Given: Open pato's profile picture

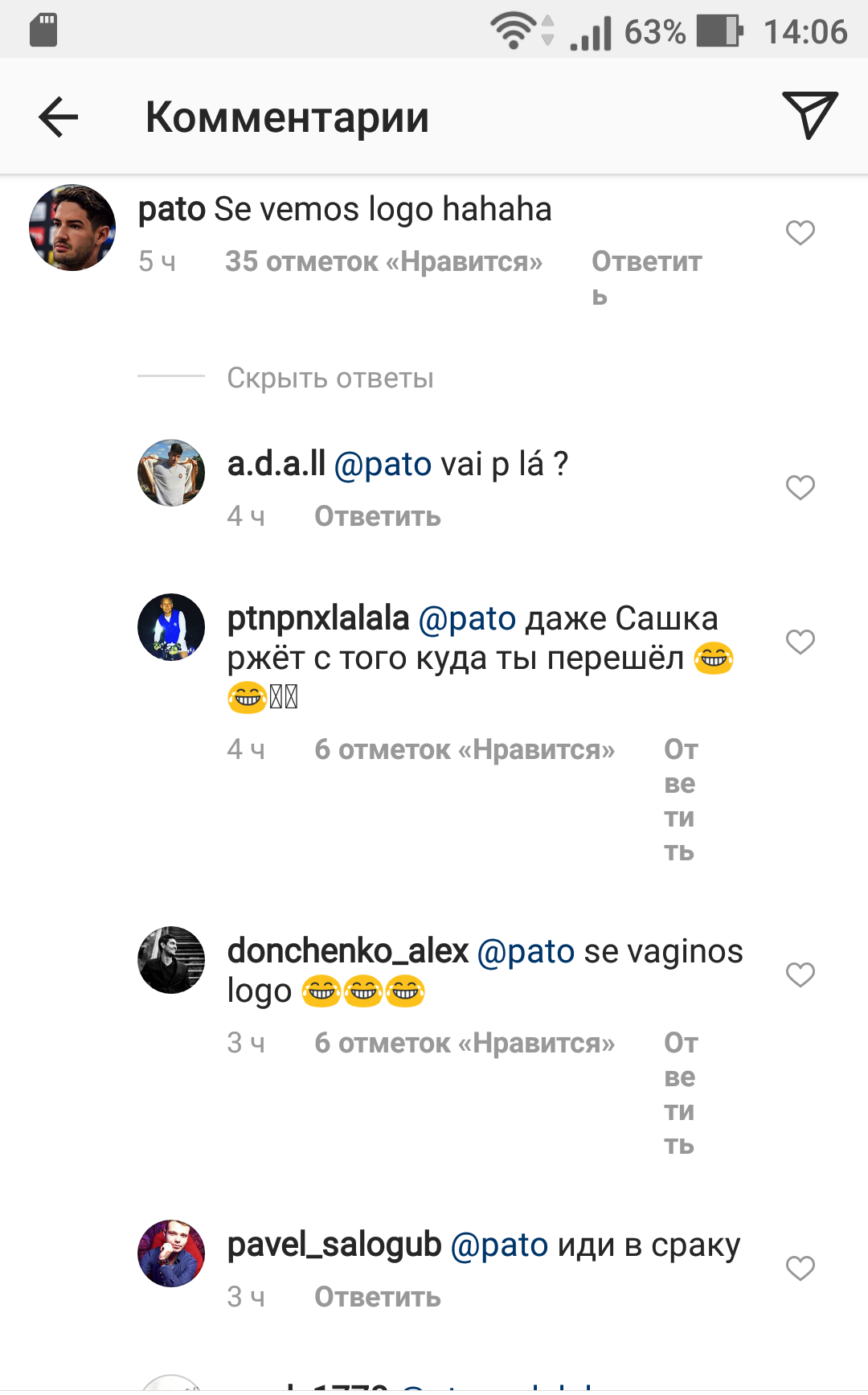Looking at the screenshot, I should (72, 228).
